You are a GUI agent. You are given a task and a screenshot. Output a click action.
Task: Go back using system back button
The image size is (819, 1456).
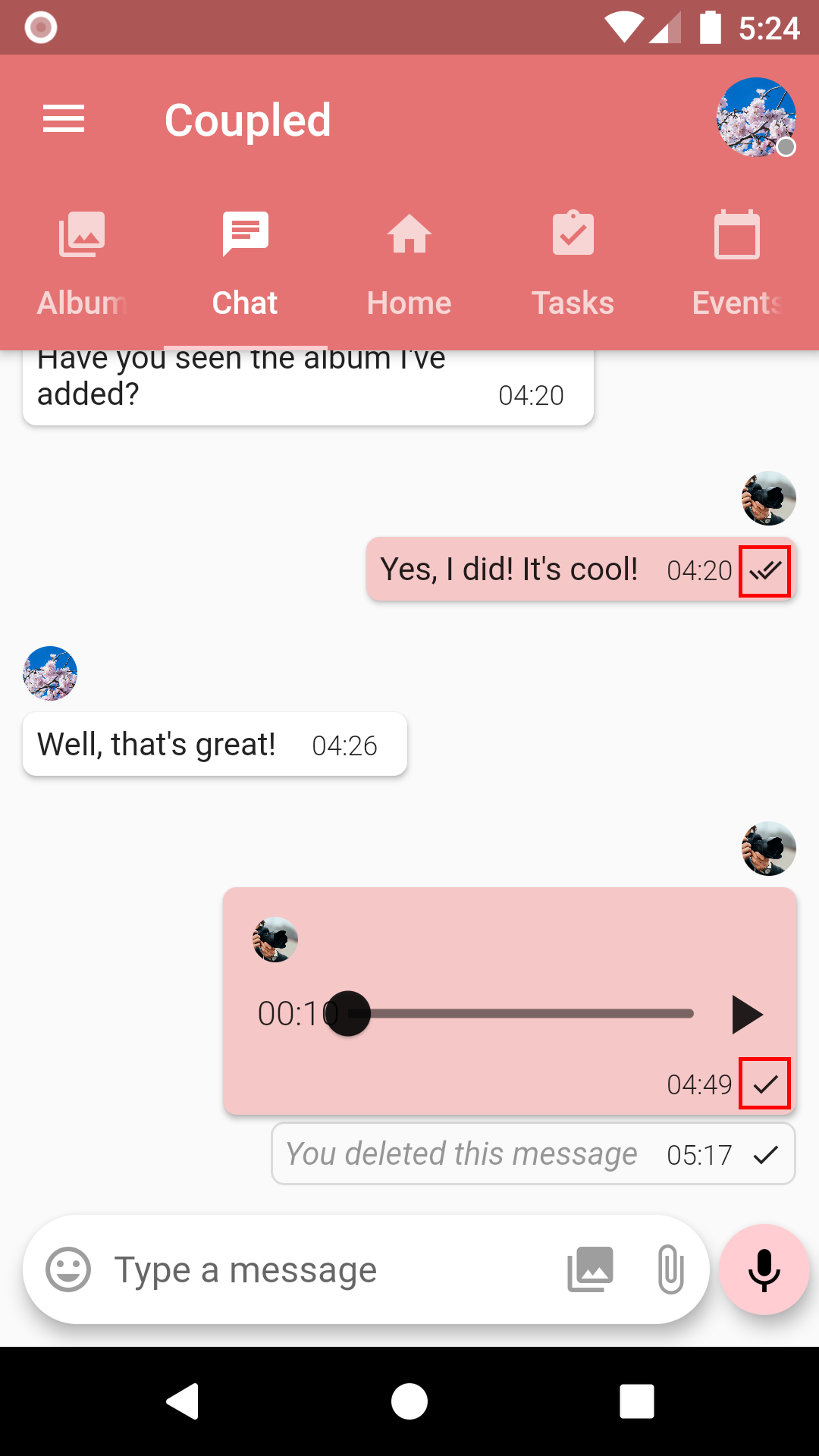[182, 1401]
